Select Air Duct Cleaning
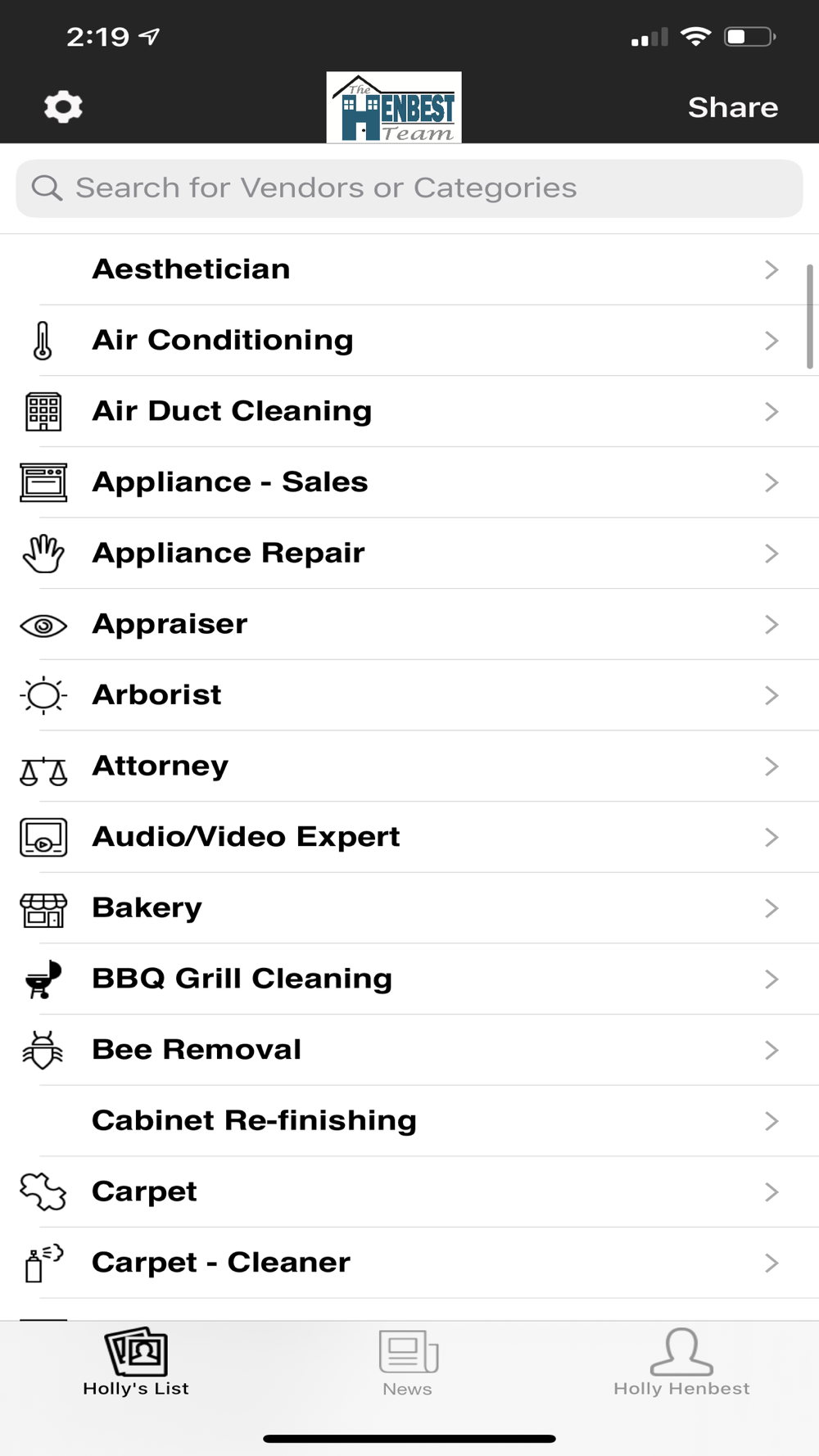The width and height of the screenshot is (819, 1456). 409,411
